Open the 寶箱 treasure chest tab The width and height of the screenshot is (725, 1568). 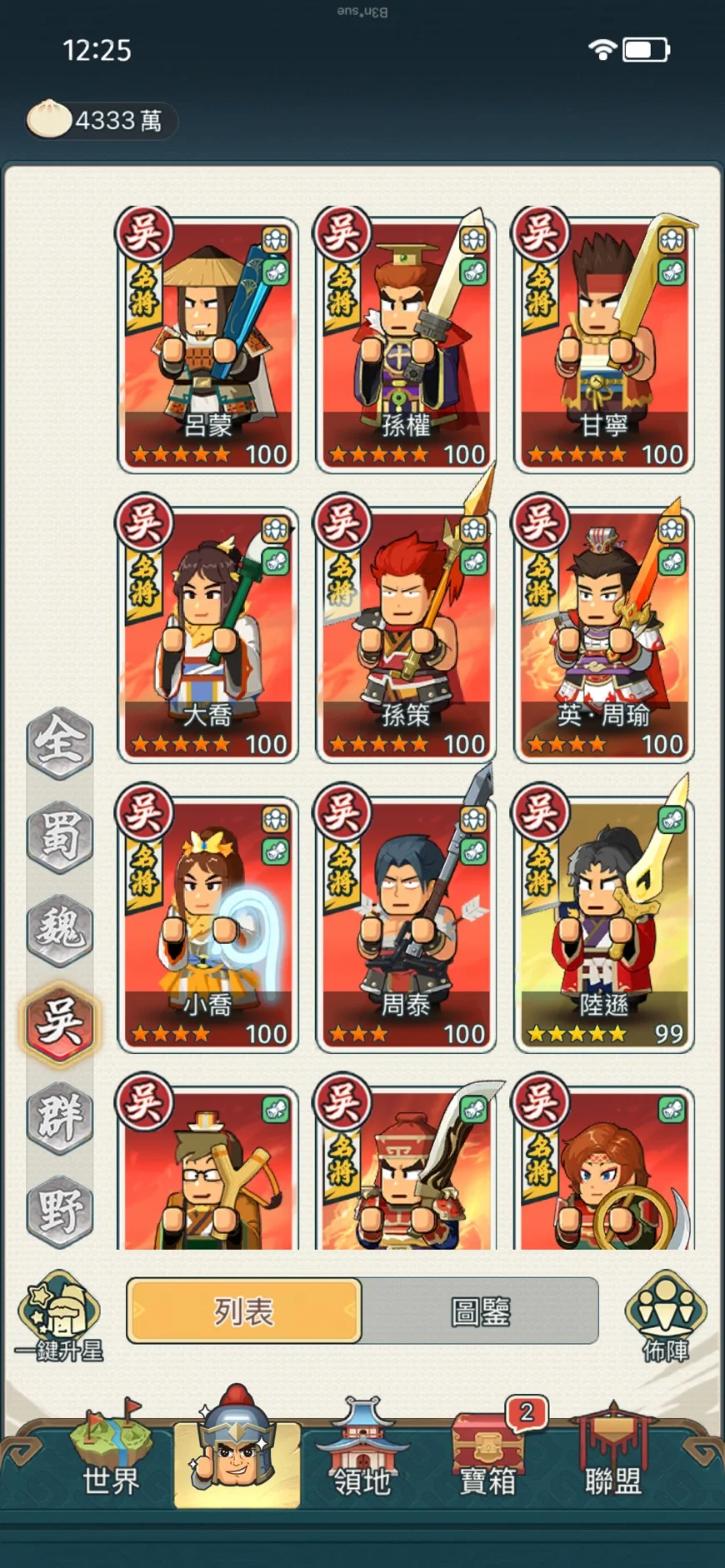(x=488, y=1450)
